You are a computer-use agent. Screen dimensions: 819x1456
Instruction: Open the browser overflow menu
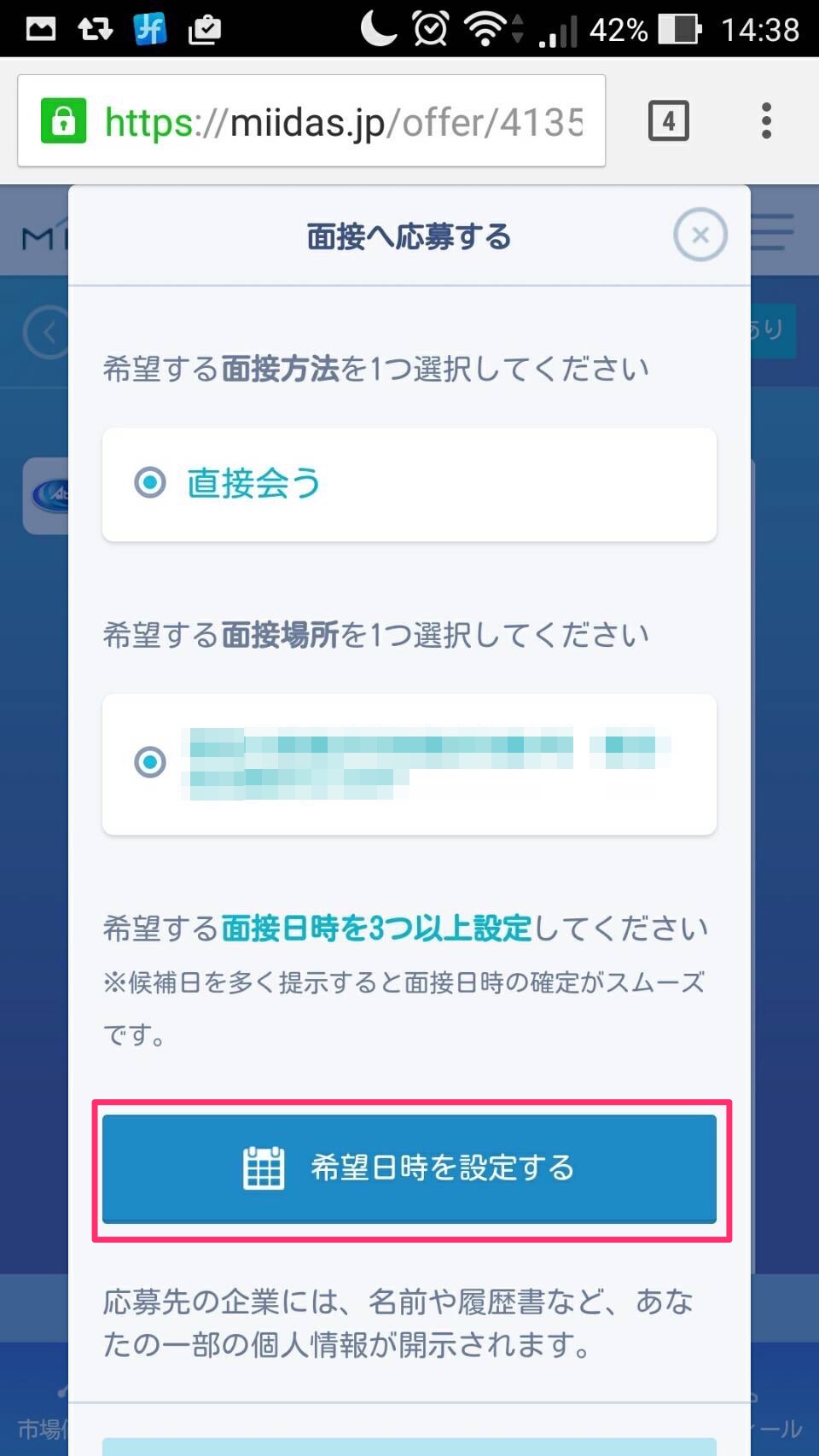coord(766,121)
